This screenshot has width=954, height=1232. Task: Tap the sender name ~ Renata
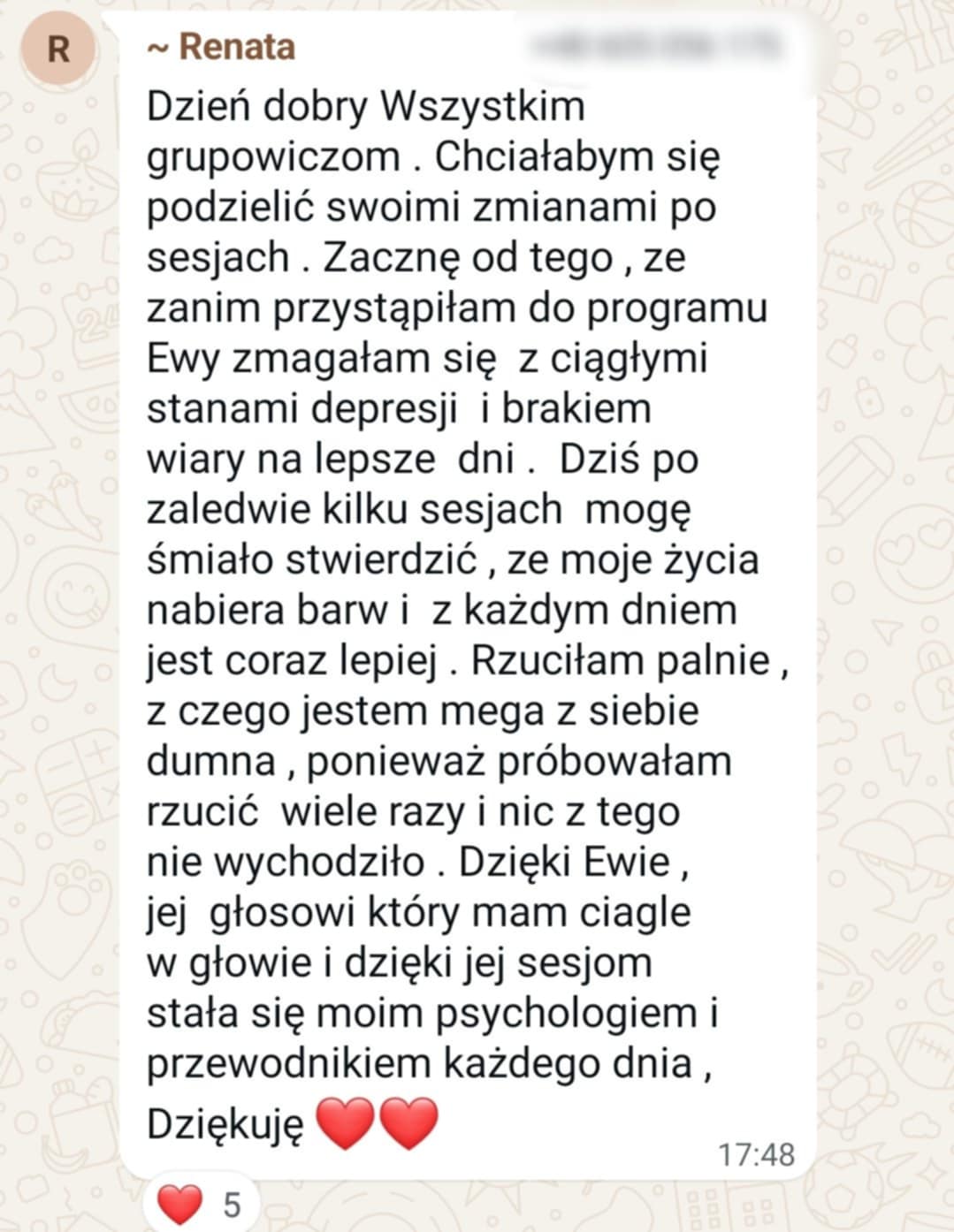tap(221, 47)
